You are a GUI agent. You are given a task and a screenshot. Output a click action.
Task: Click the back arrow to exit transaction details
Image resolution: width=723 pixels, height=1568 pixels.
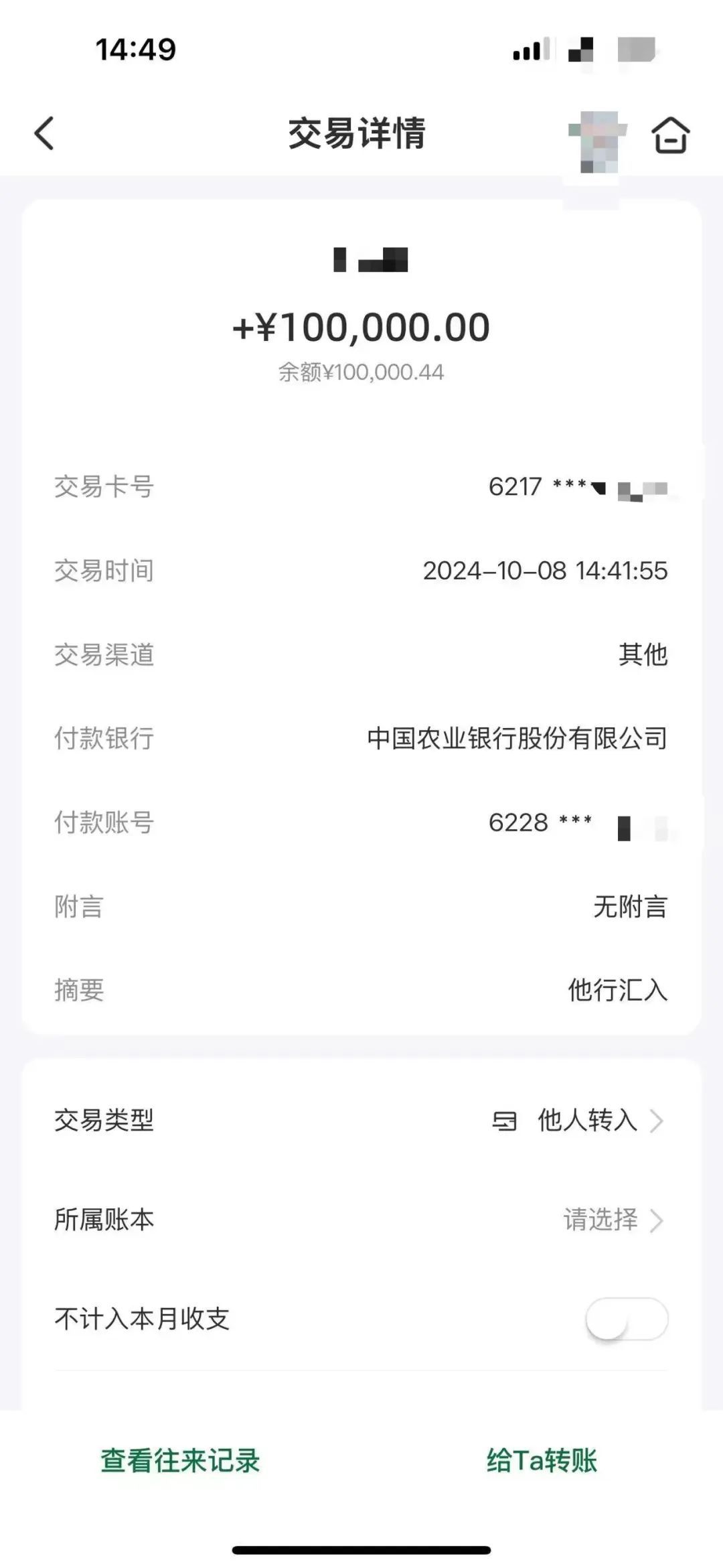tap(44, 133)
